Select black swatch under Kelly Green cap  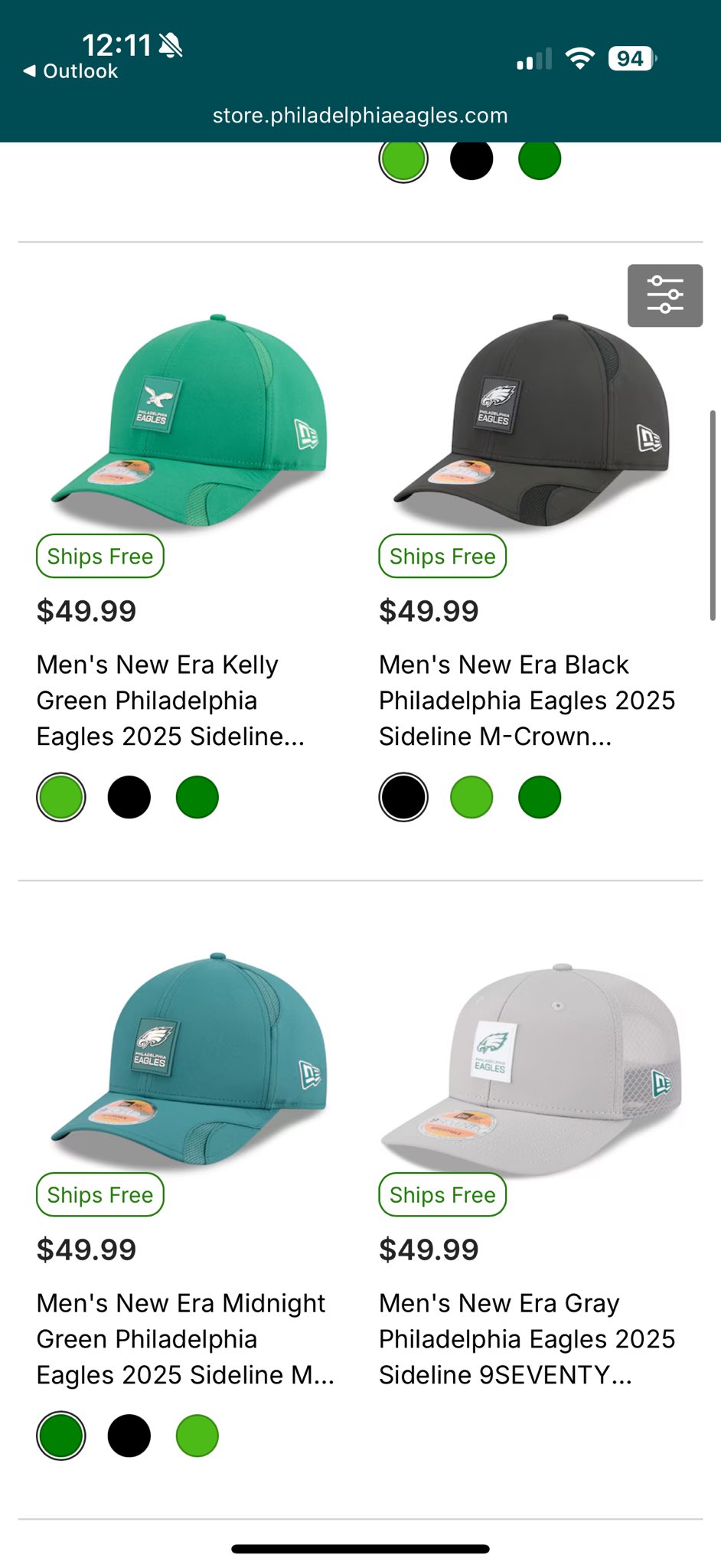point(129,797)
